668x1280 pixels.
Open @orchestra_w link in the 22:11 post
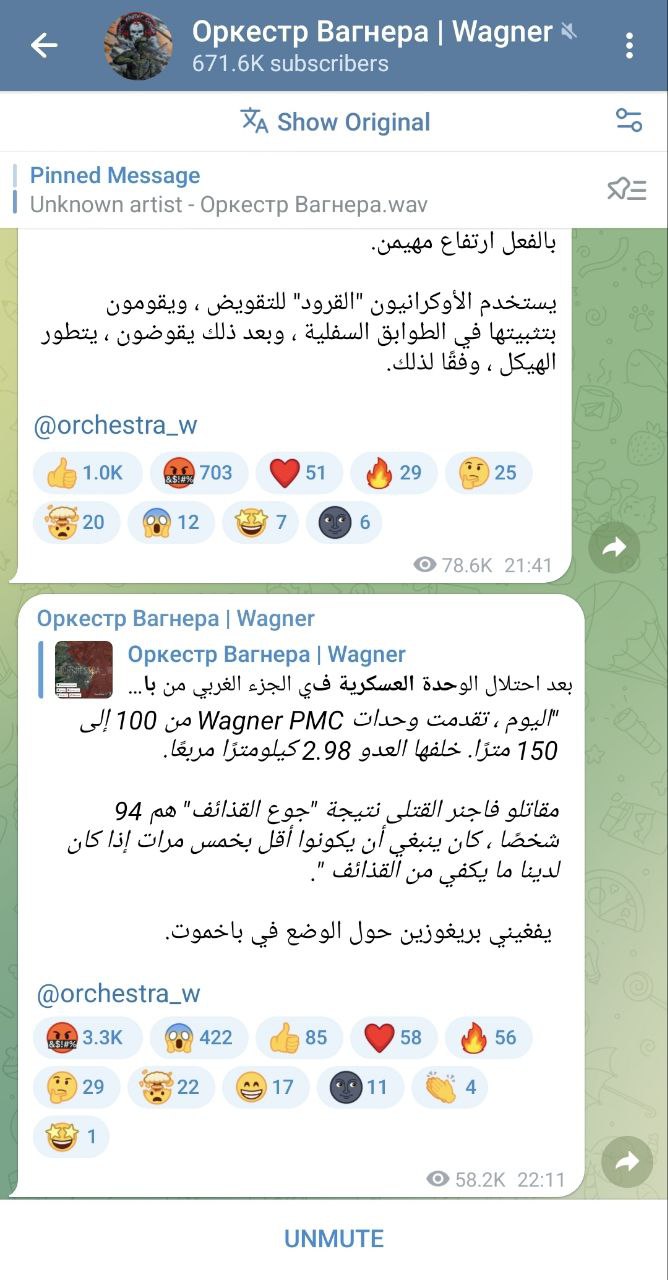[118, 994]
